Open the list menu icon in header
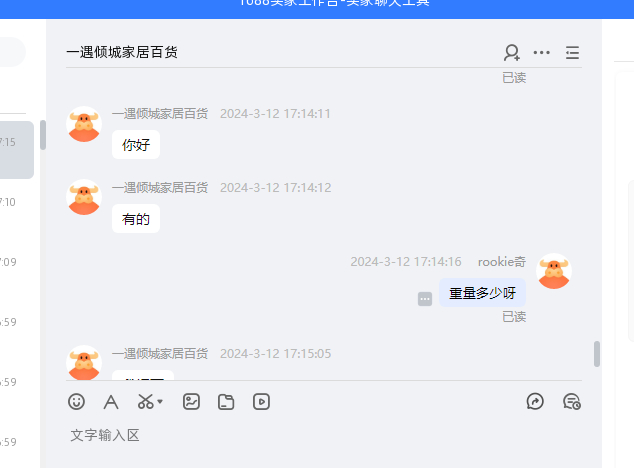Viewport: 634px width, 468px height. (x=572, y=52)
